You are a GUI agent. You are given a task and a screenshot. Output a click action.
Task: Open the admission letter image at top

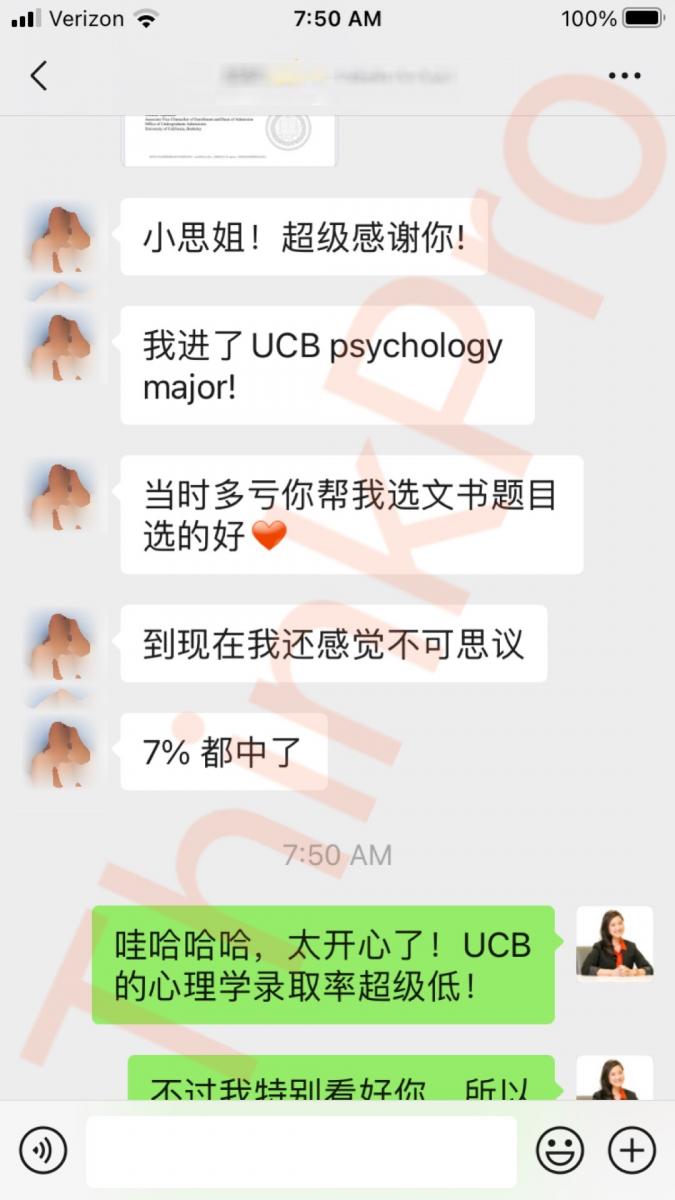click(230, 141)
